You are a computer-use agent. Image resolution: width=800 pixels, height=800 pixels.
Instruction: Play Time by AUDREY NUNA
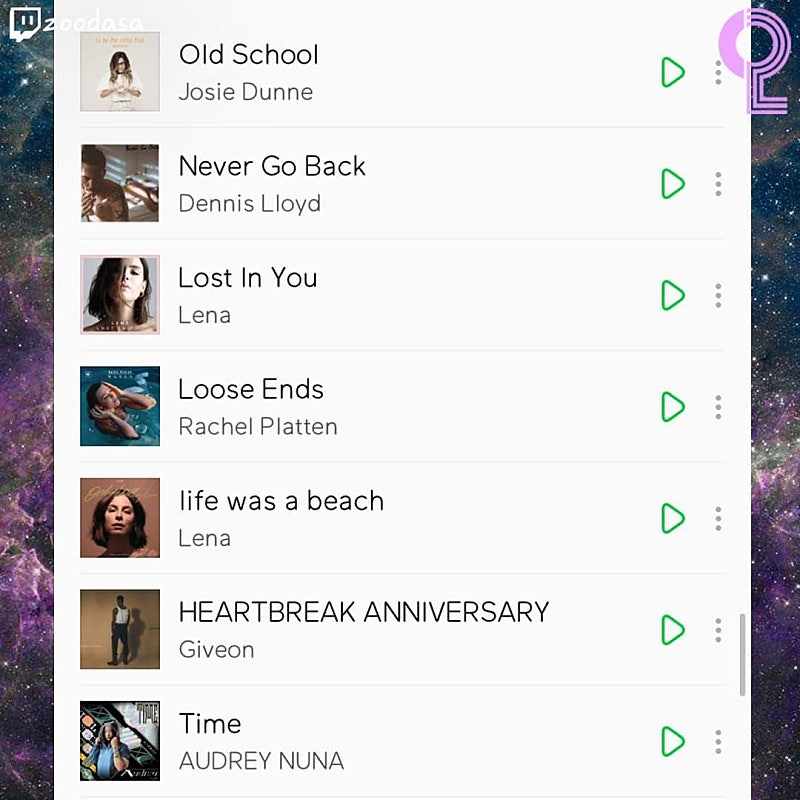pyautogui.click(x=672, y=741)
